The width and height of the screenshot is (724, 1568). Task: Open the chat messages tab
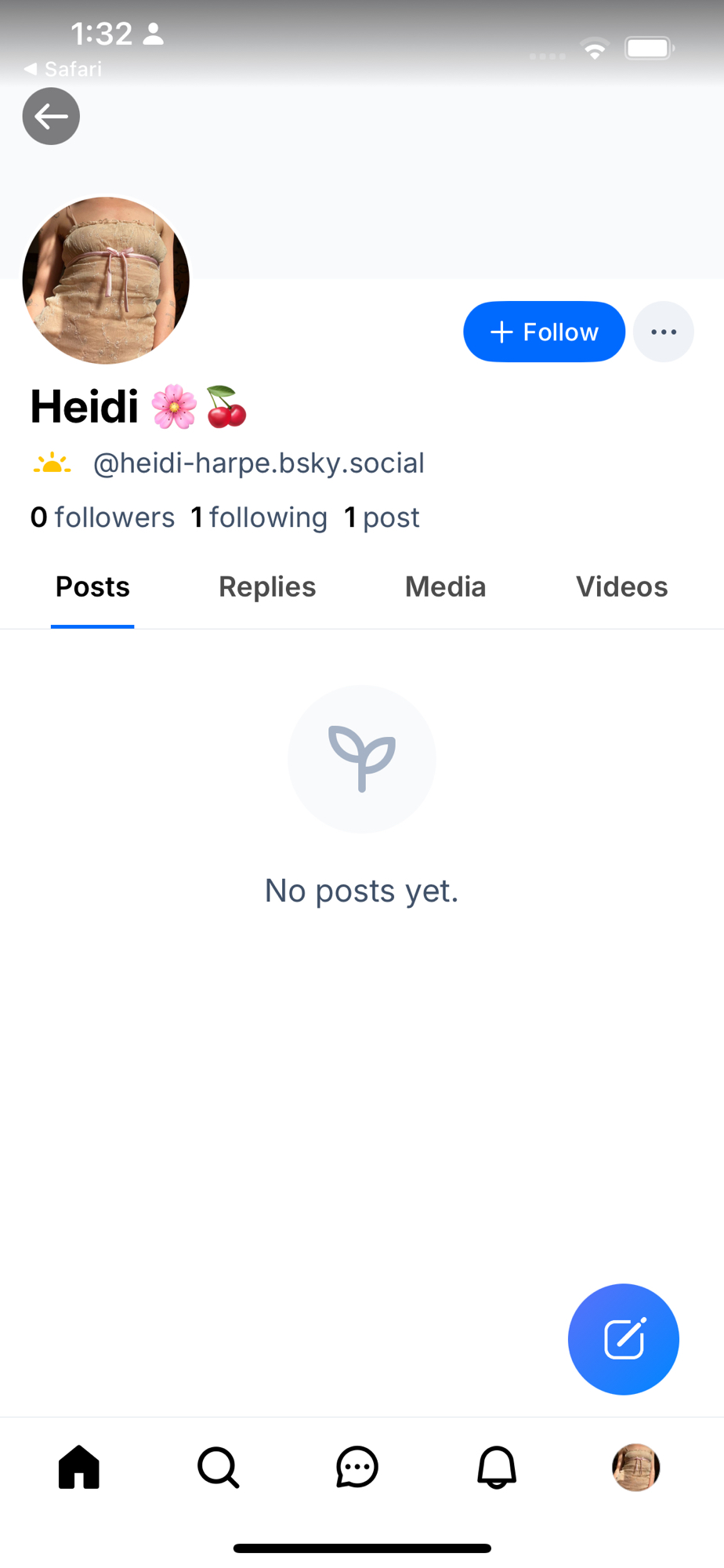[357, 1467]
